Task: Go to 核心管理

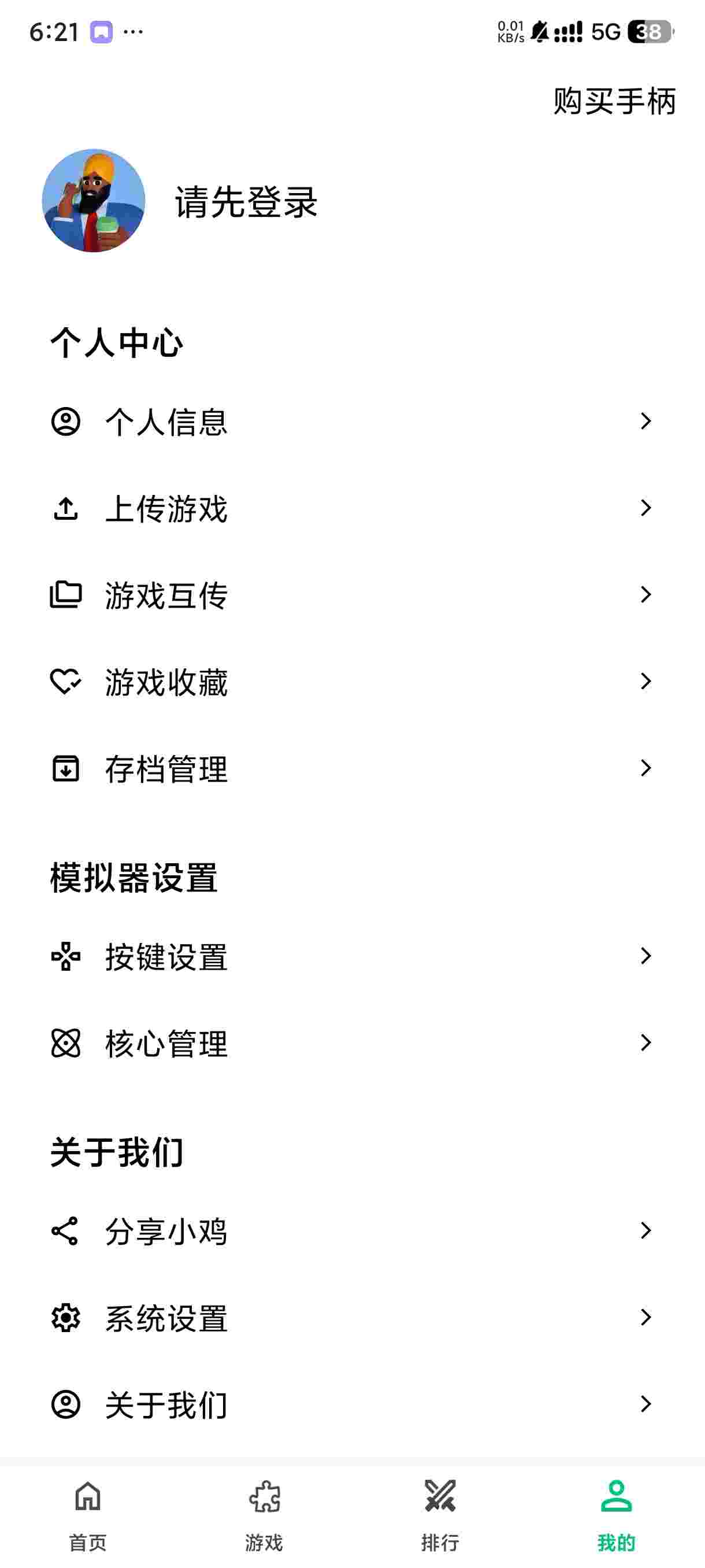Action: (x=351, y=1043)
